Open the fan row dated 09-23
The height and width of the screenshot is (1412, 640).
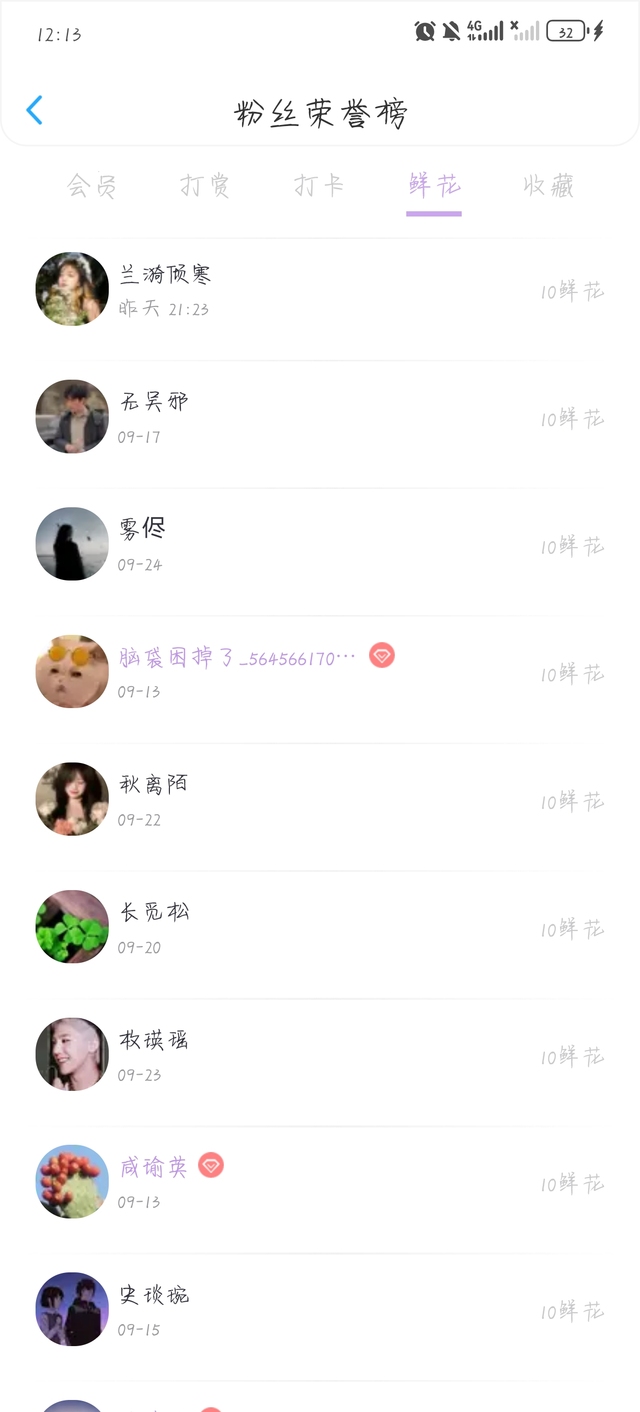[x=320, y=1054]
